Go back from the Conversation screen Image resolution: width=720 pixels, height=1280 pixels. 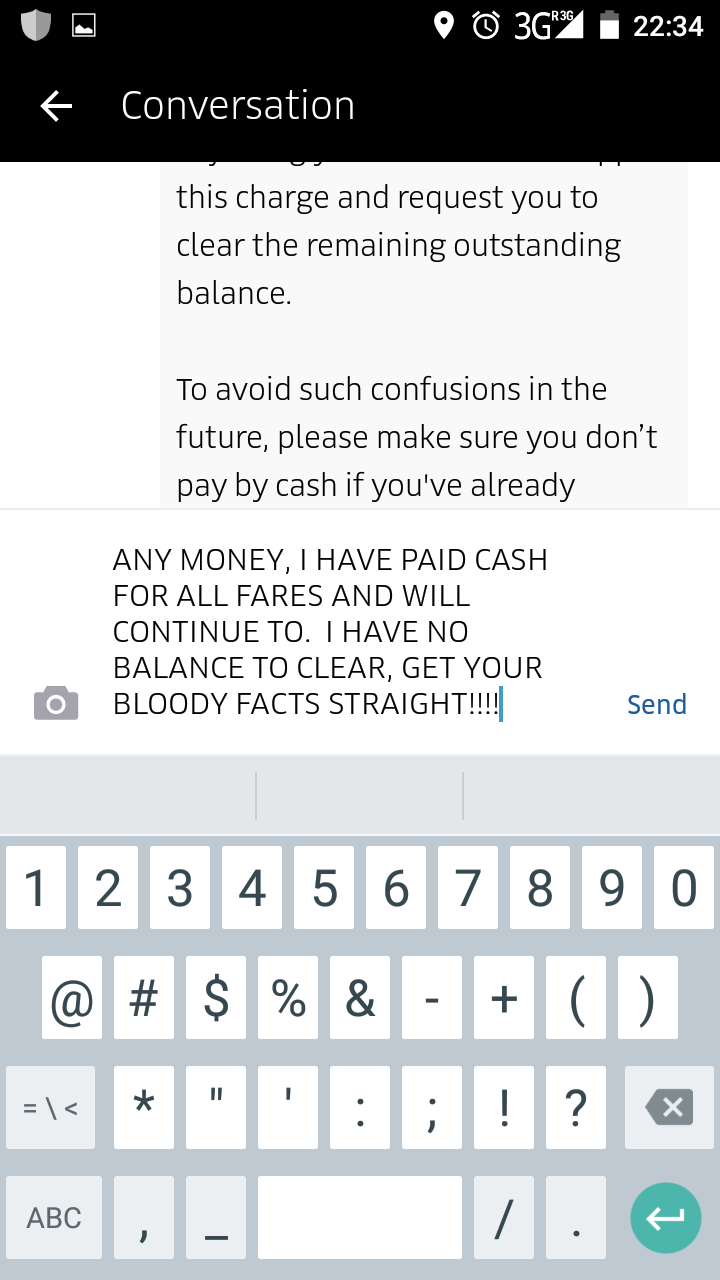tap(56, 106)
